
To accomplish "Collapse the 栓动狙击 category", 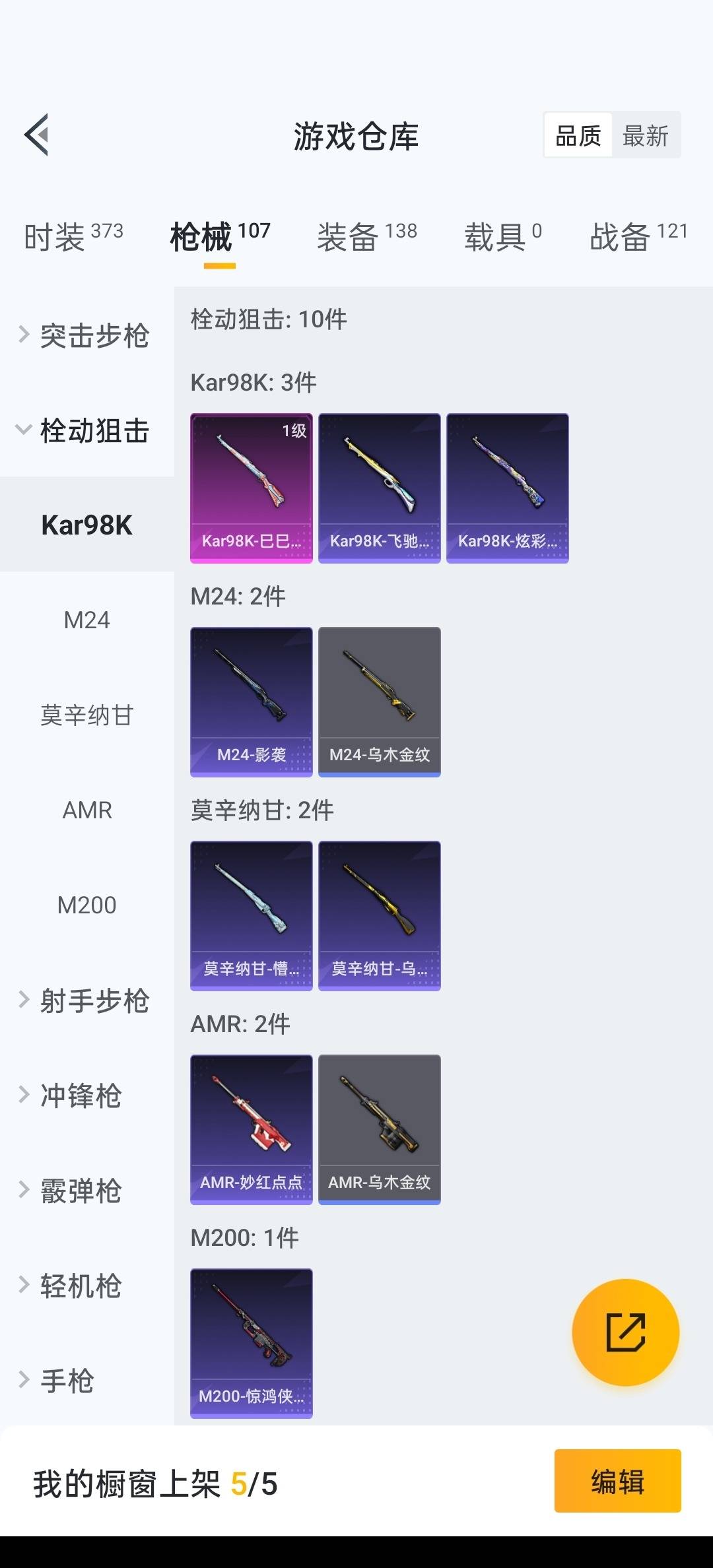I will [x=86, y=431].
